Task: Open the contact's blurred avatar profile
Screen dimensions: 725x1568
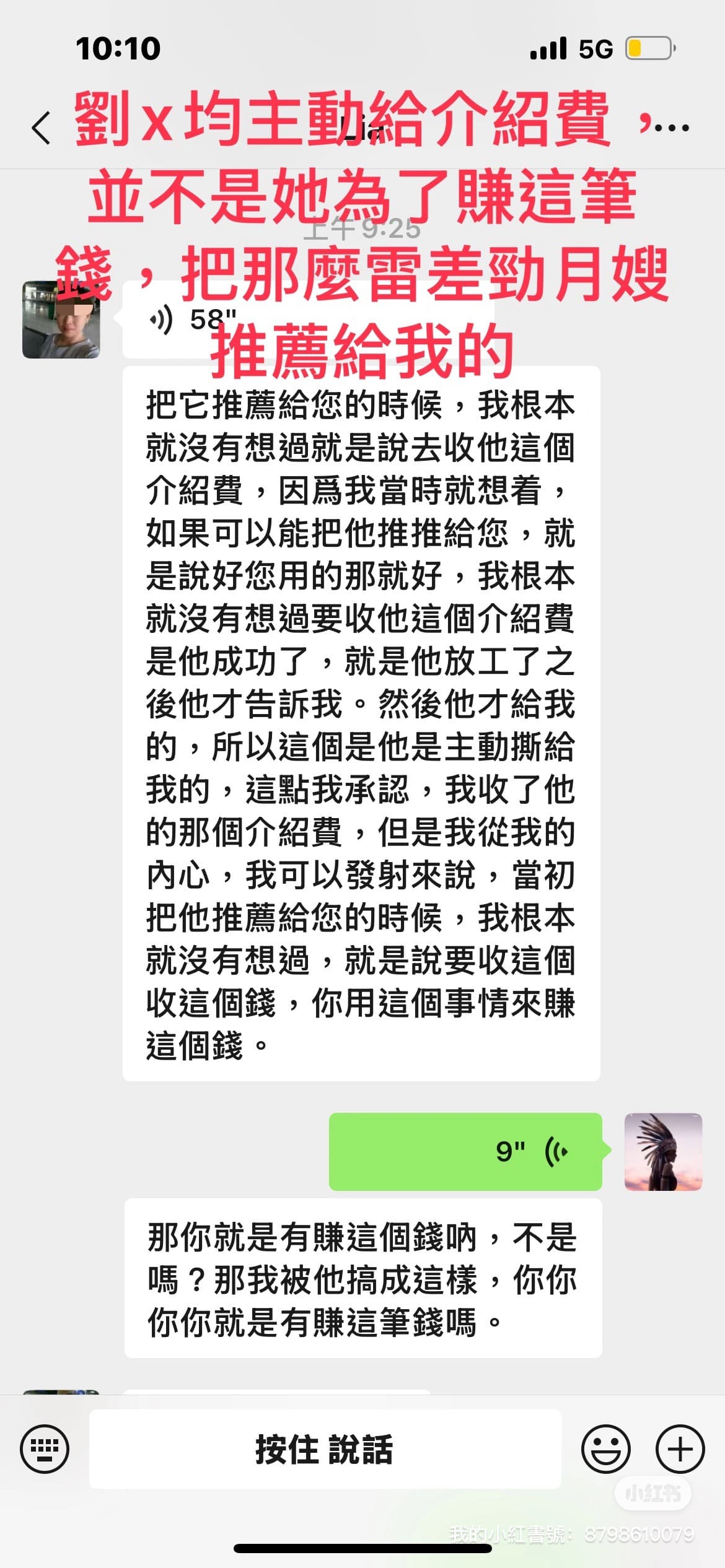Action: [x=61, y=320]
